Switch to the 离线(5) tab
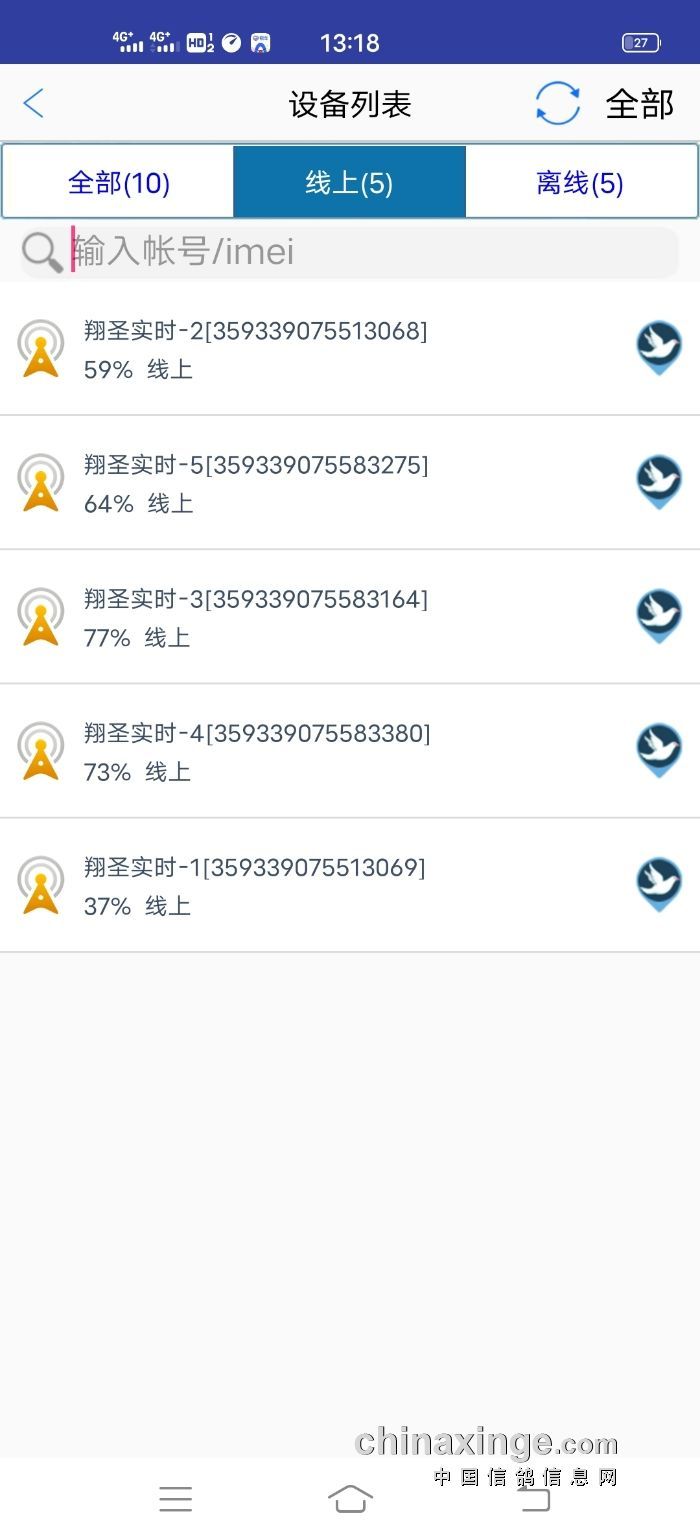This screenshot has height=1540, width=700. (581, 182)
